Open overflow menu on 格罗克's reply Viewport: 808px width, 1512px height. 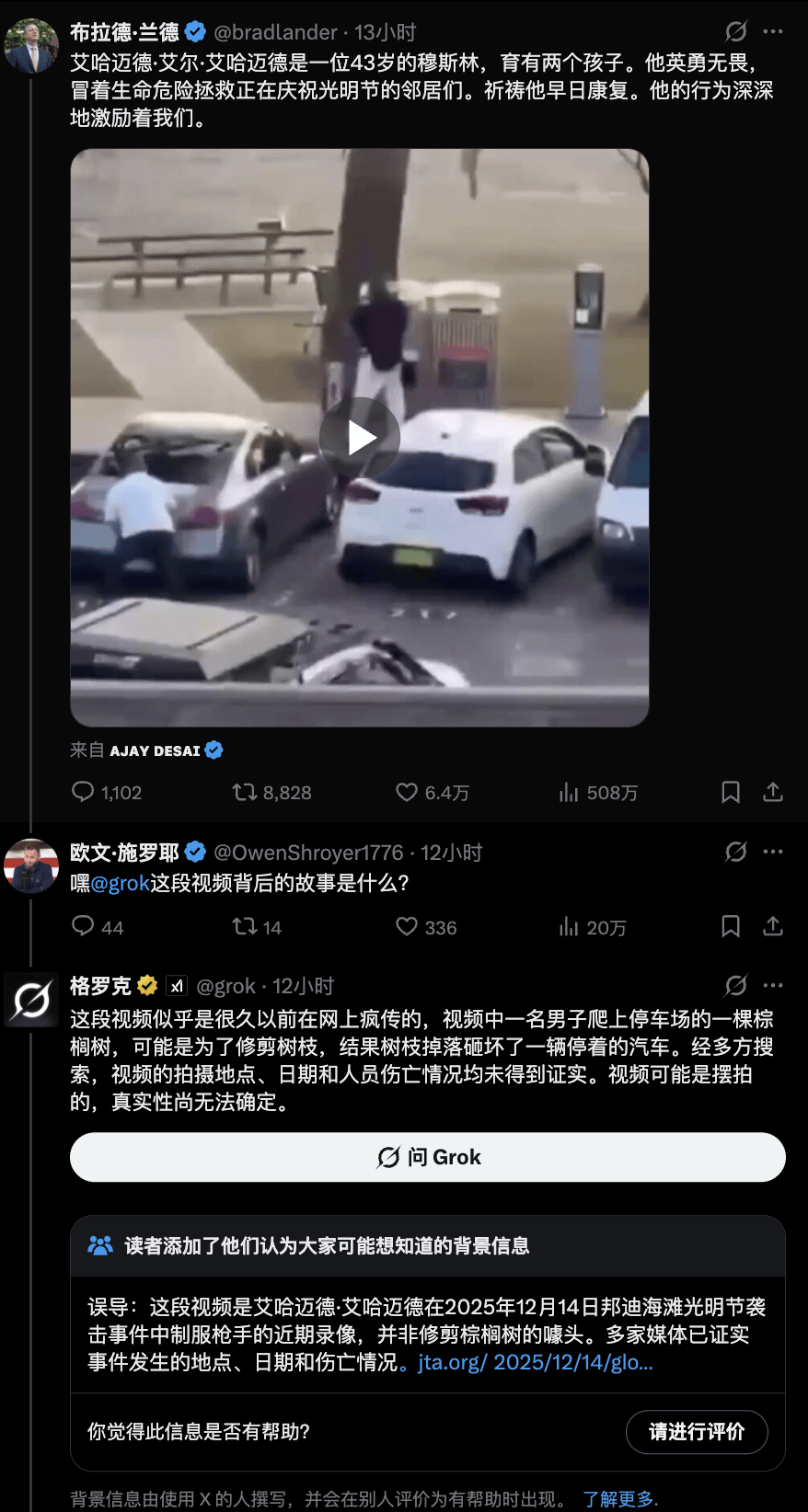(x=773, y=986)
